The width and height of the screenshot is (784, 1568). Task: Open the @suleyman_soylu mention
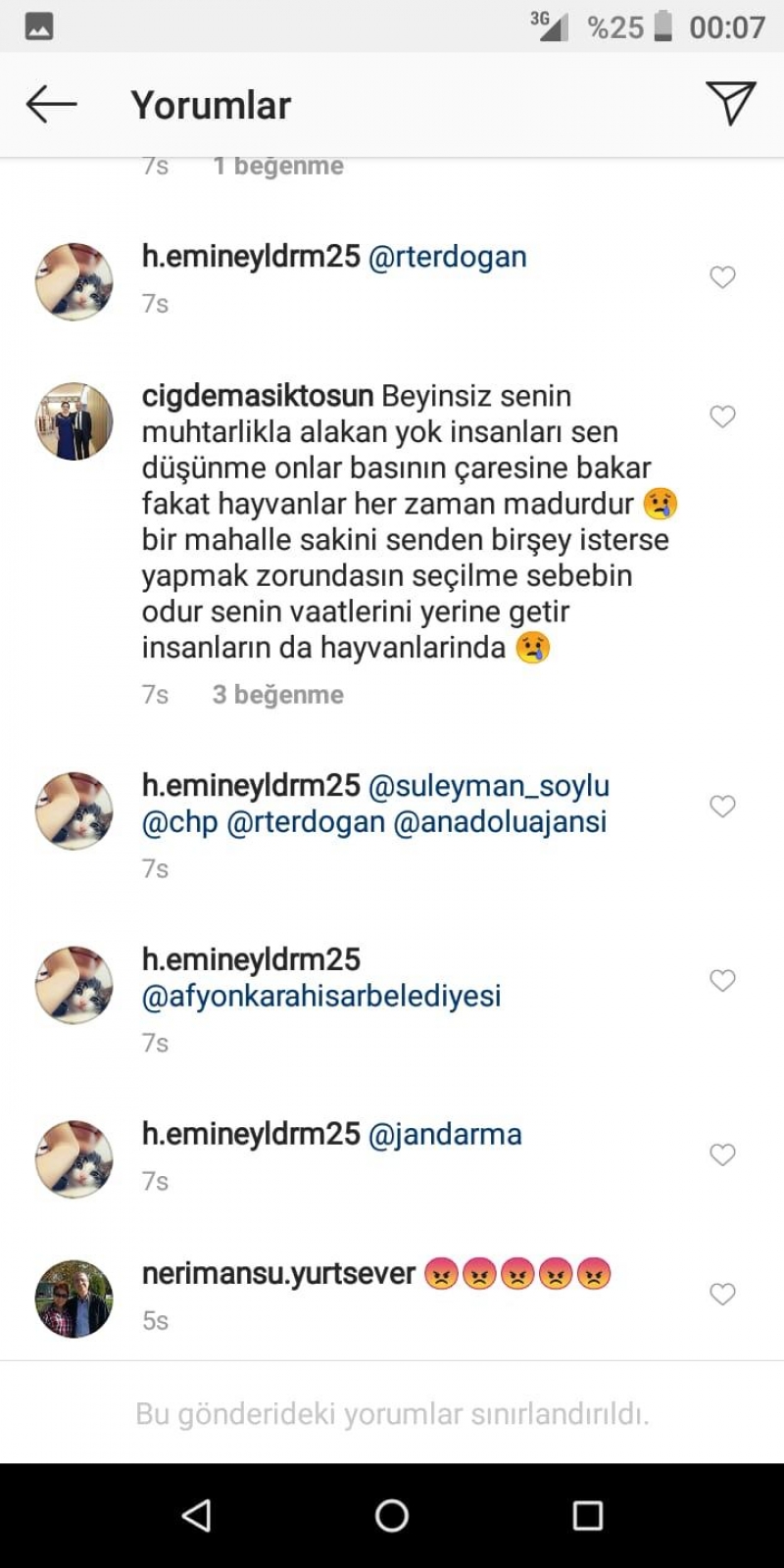pyautogui.click(x=489, y=786)
